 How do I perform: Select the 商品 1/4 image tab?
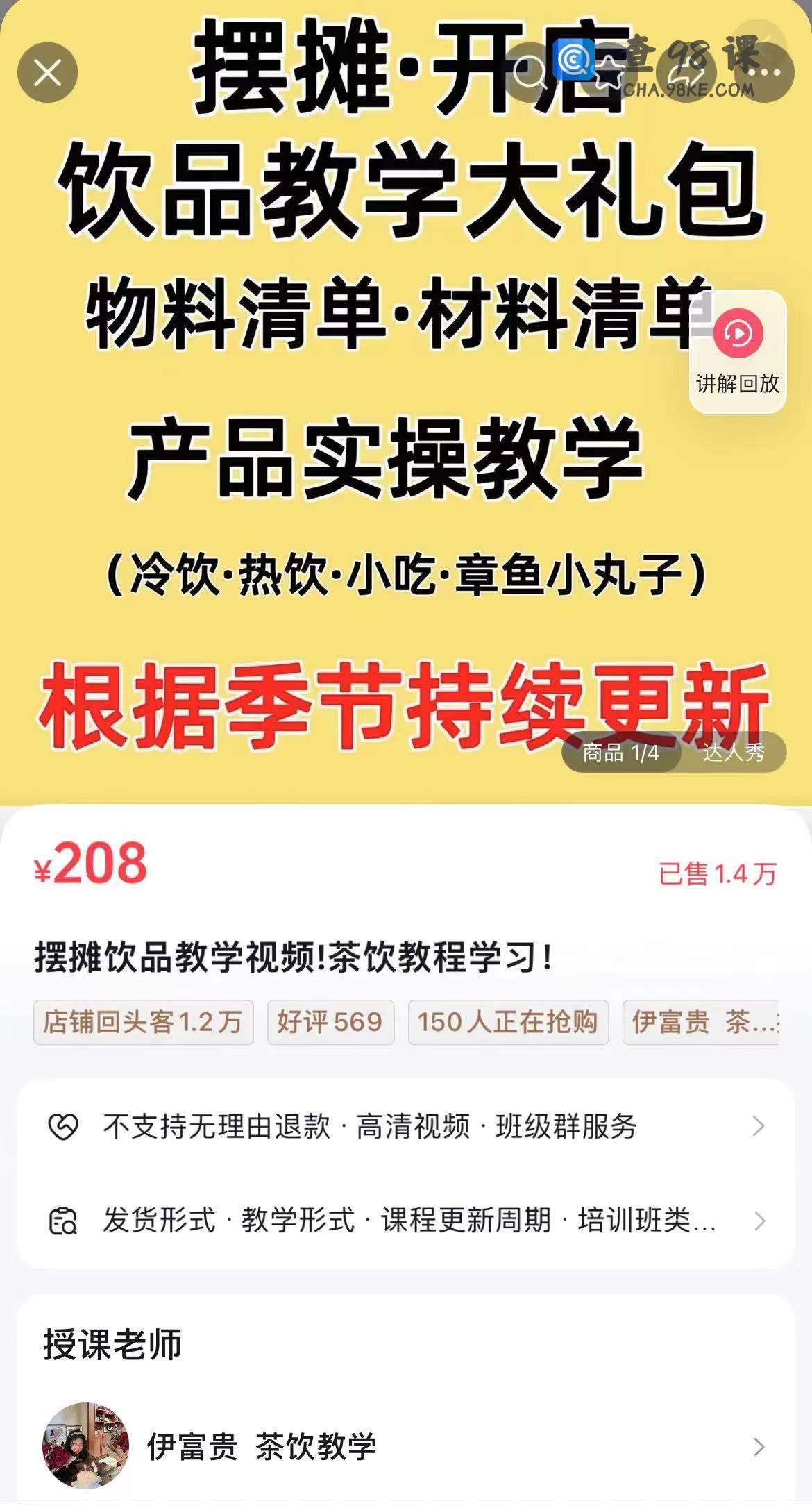[x=620, y=753]
